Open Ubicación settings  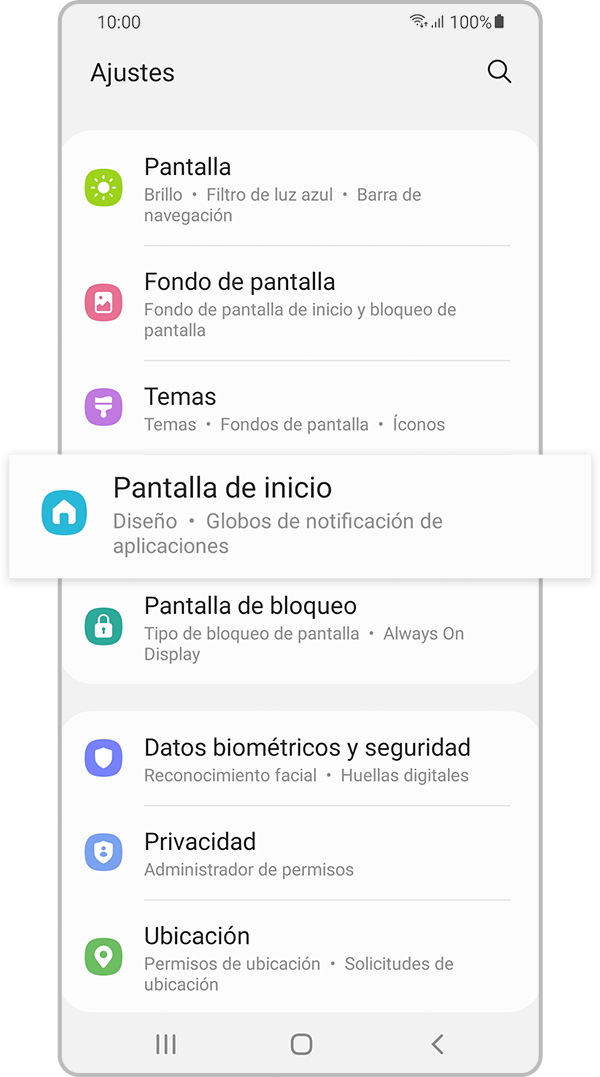coord(300,958)
